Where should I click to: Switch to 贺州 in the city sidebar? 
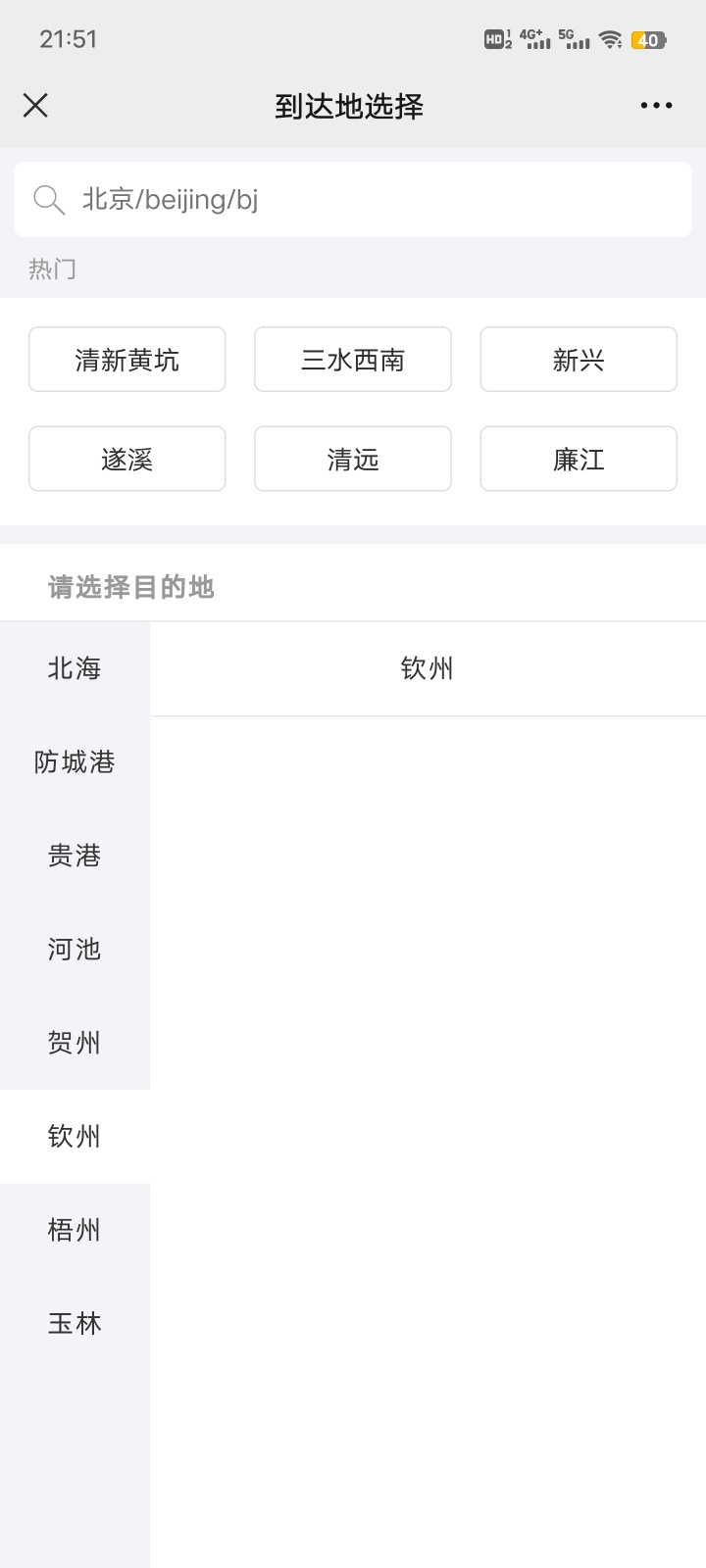(x=75, y=1043)
